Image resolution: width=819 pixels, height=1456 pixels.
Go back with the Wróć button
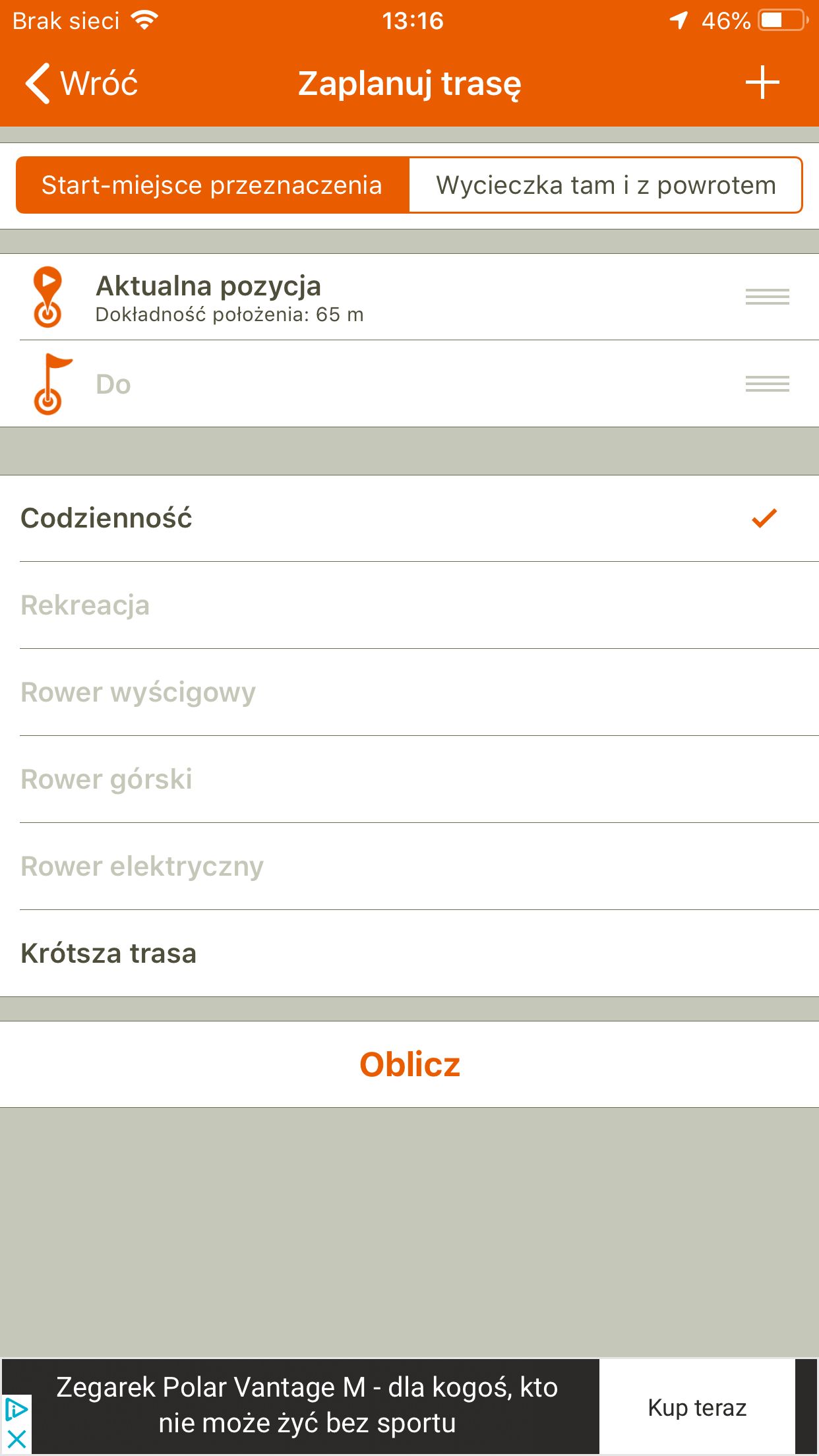(81, 84)
